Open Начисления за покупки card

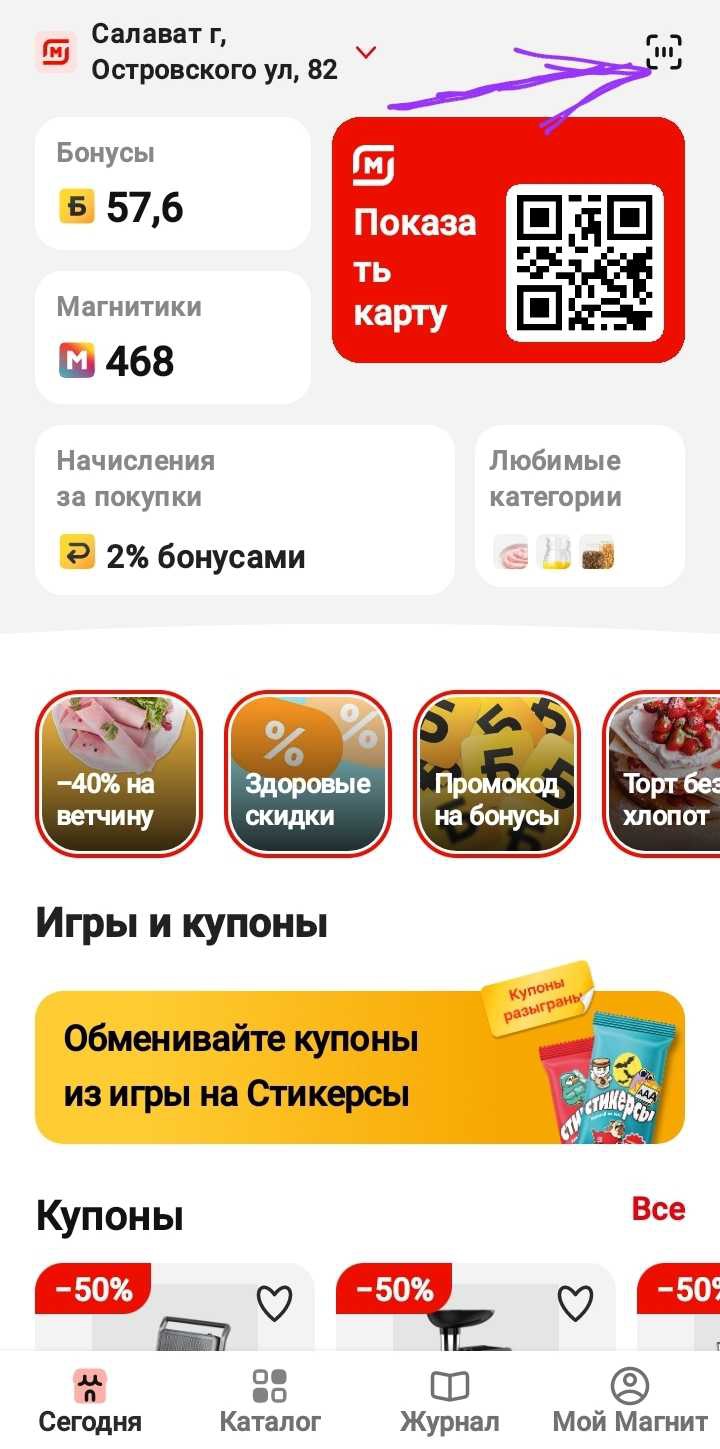coord(244,510)
